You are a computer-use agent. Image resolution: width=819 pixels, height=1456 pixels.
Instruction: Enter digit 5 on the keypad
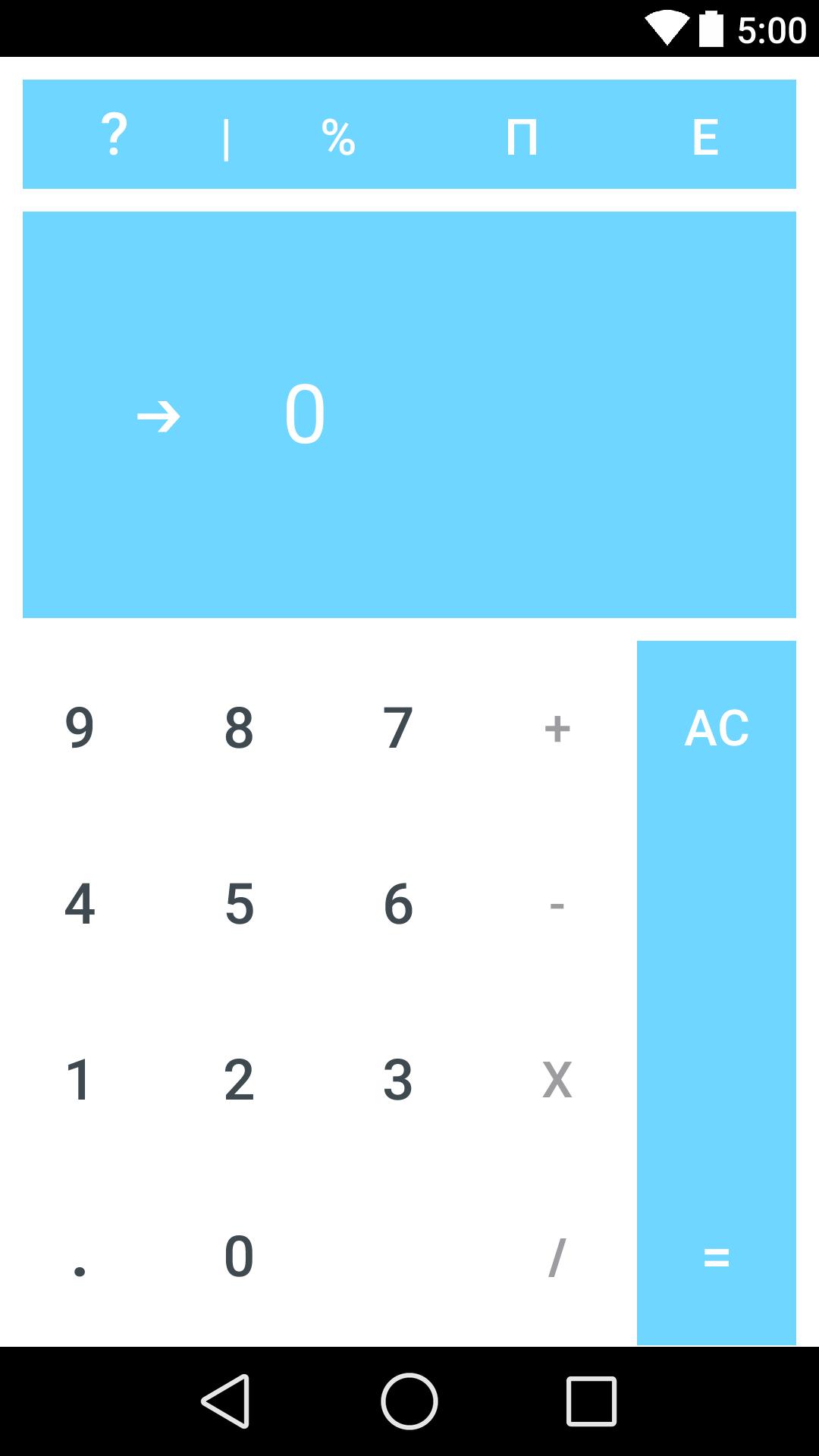239,904
